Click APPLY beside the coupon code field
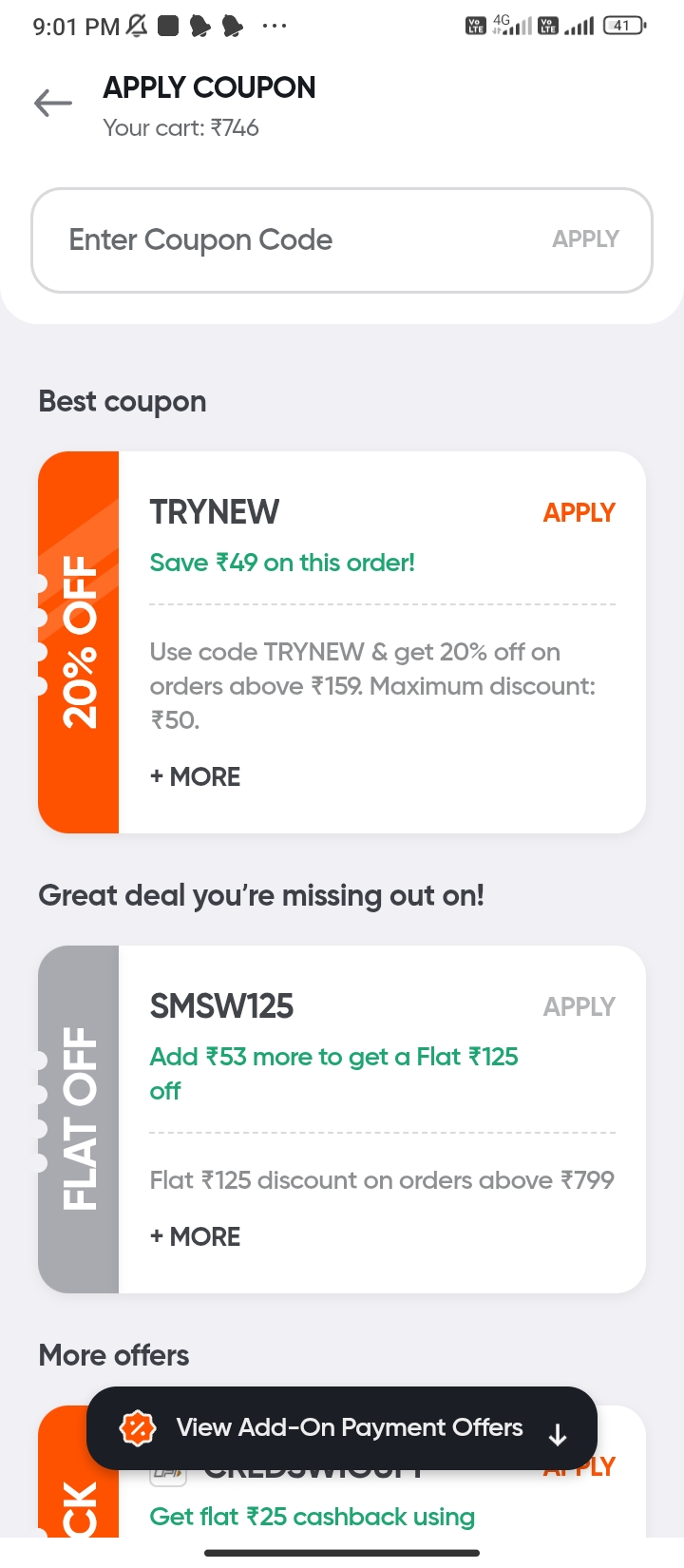This screenshot has width=684, height=1568. [585, 239]
